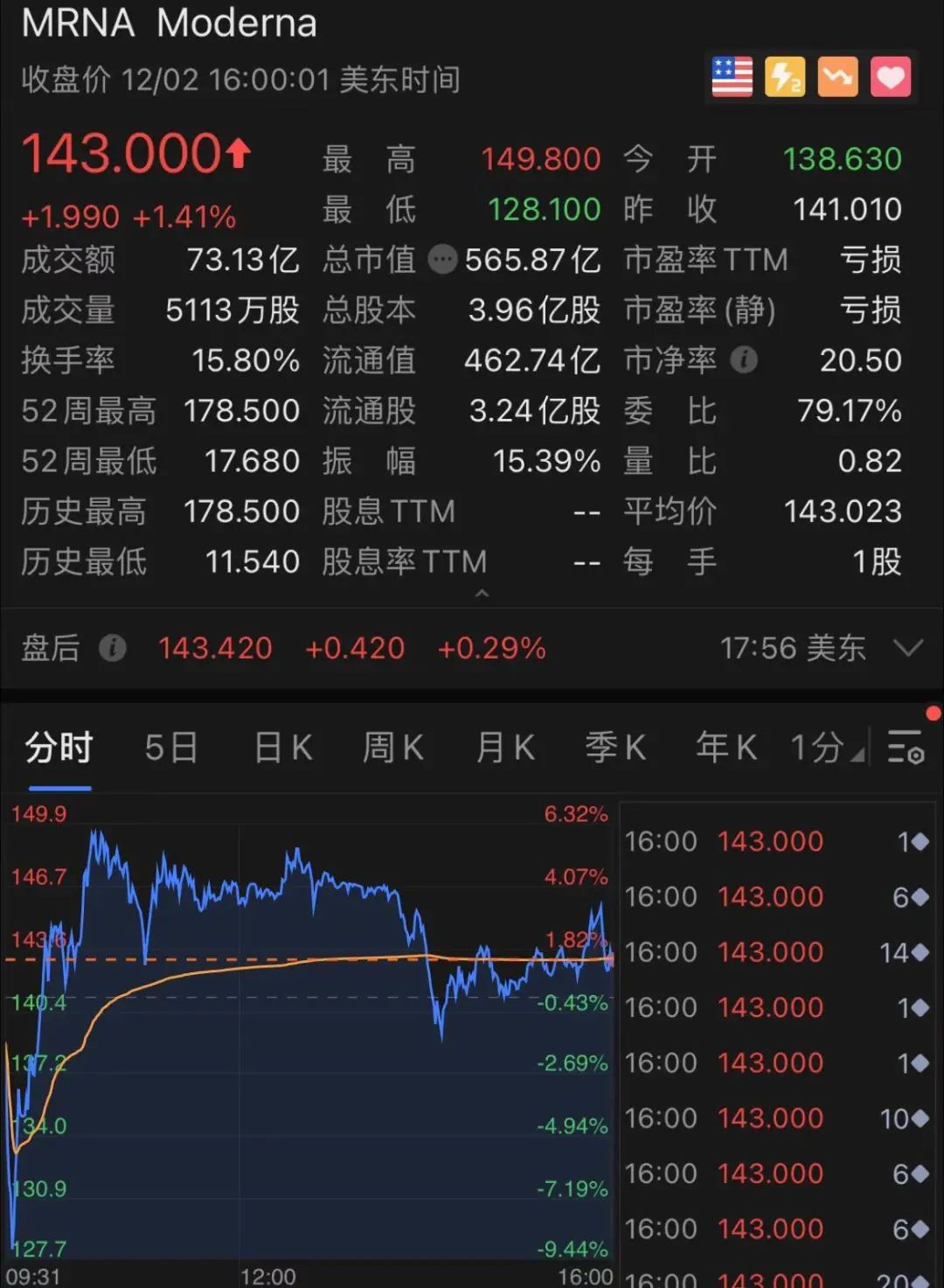Screen dimensions: 944x1288
Task: Tap the US flag market icon
Action: [732, 77]
